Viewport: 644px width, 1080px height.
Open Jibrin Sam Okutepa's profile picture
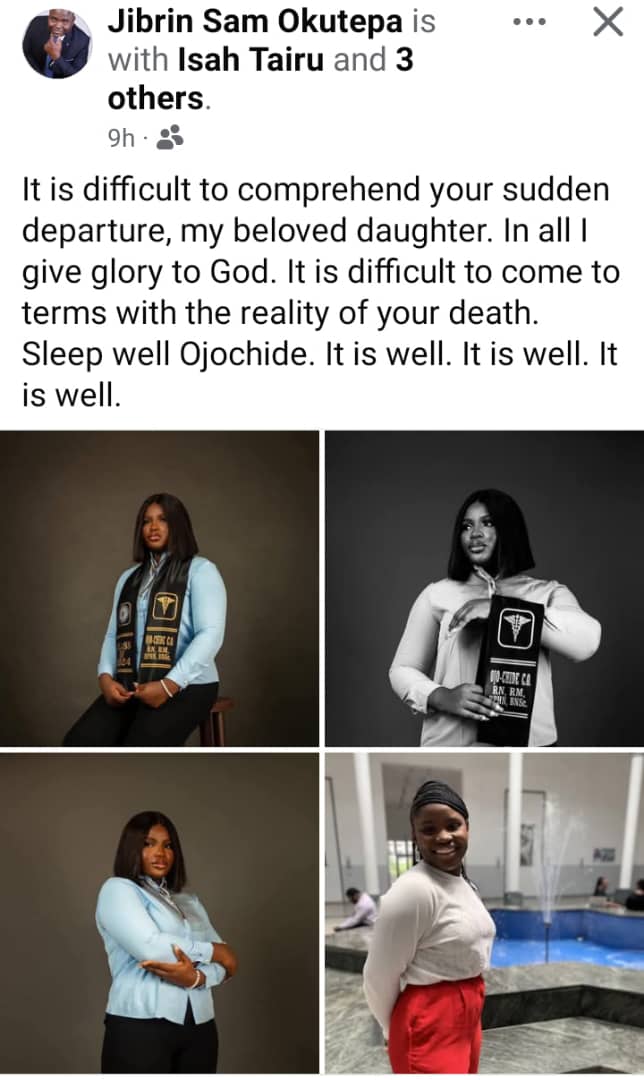pyautogui.click(x=56, y=44)
